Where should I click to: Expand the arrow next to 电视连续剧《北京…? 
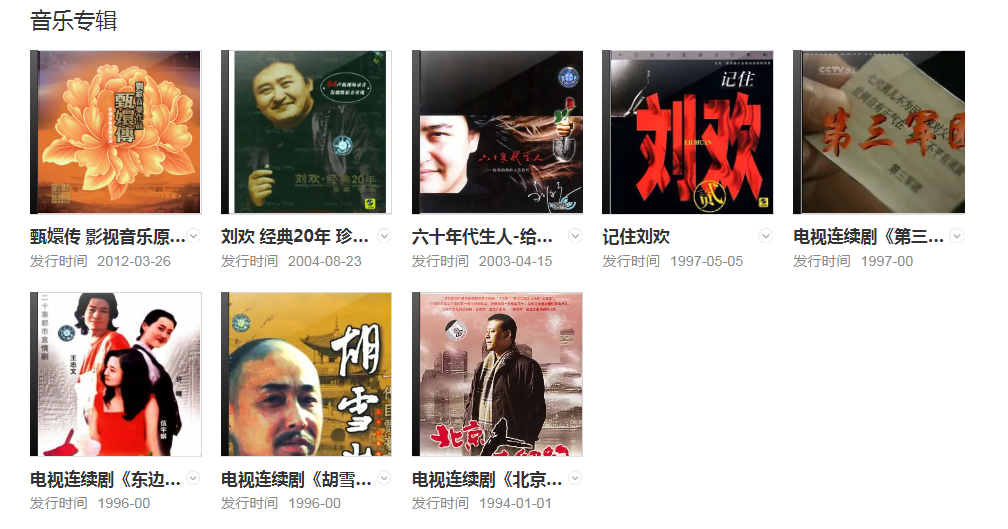pos(575,478)
